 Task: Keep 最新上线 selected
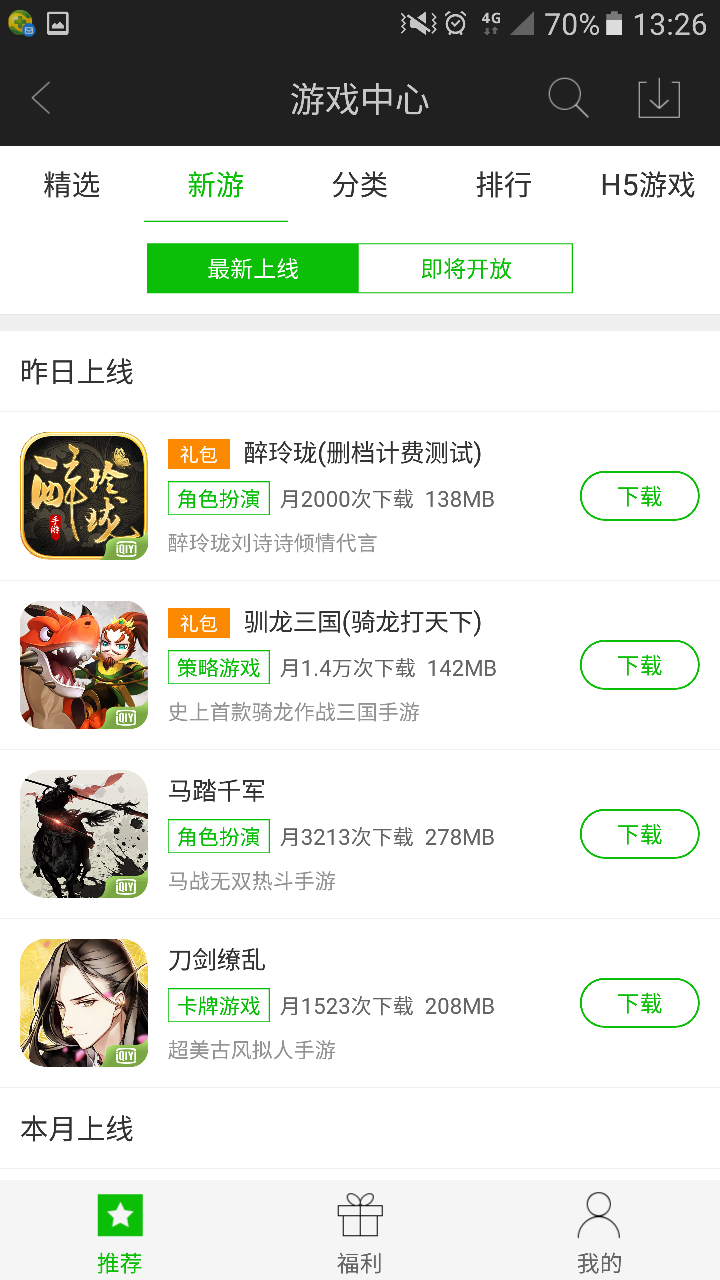tap(252, 268)
